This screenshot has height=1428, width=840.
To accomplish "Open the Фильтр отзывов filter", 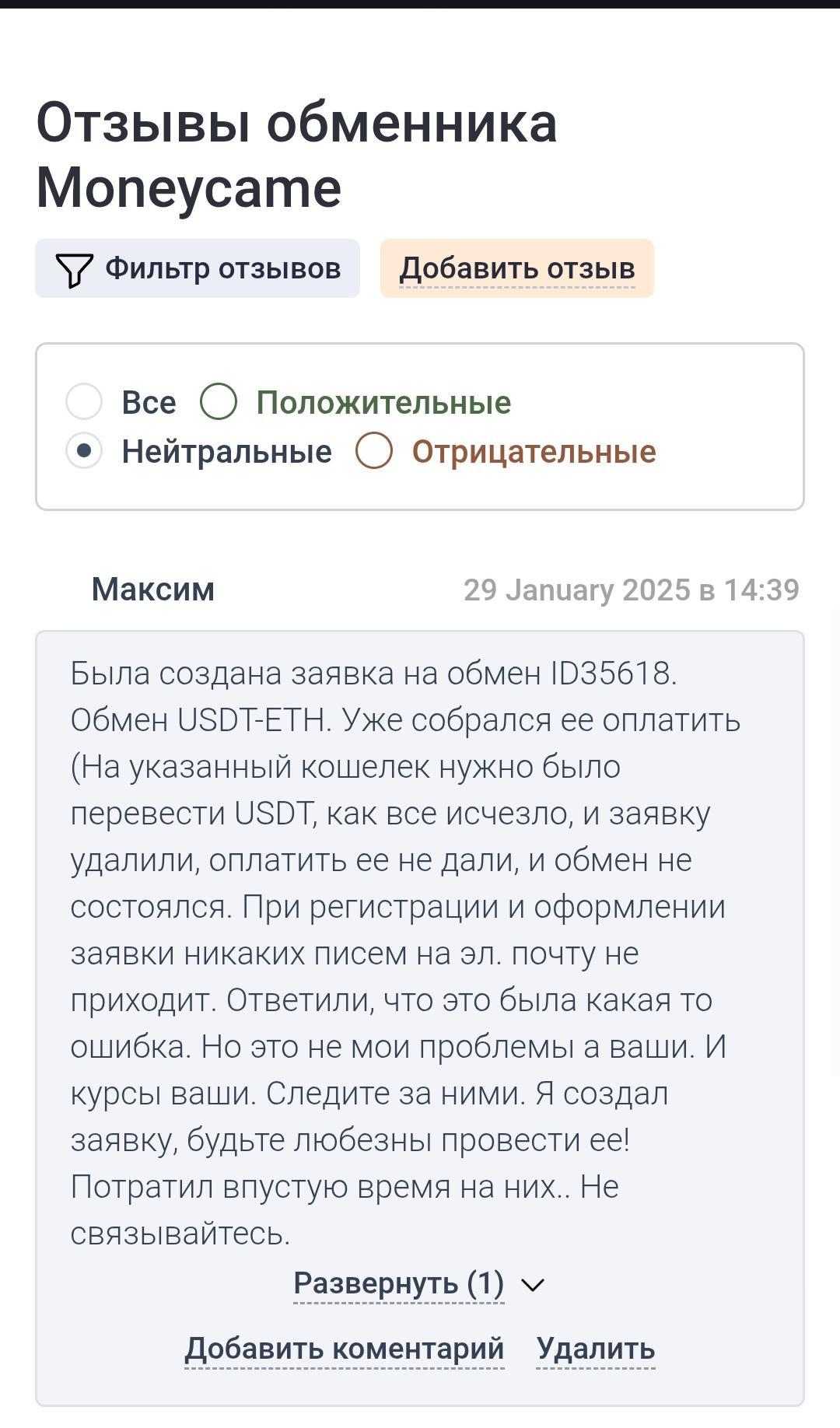I will [198, 269].
